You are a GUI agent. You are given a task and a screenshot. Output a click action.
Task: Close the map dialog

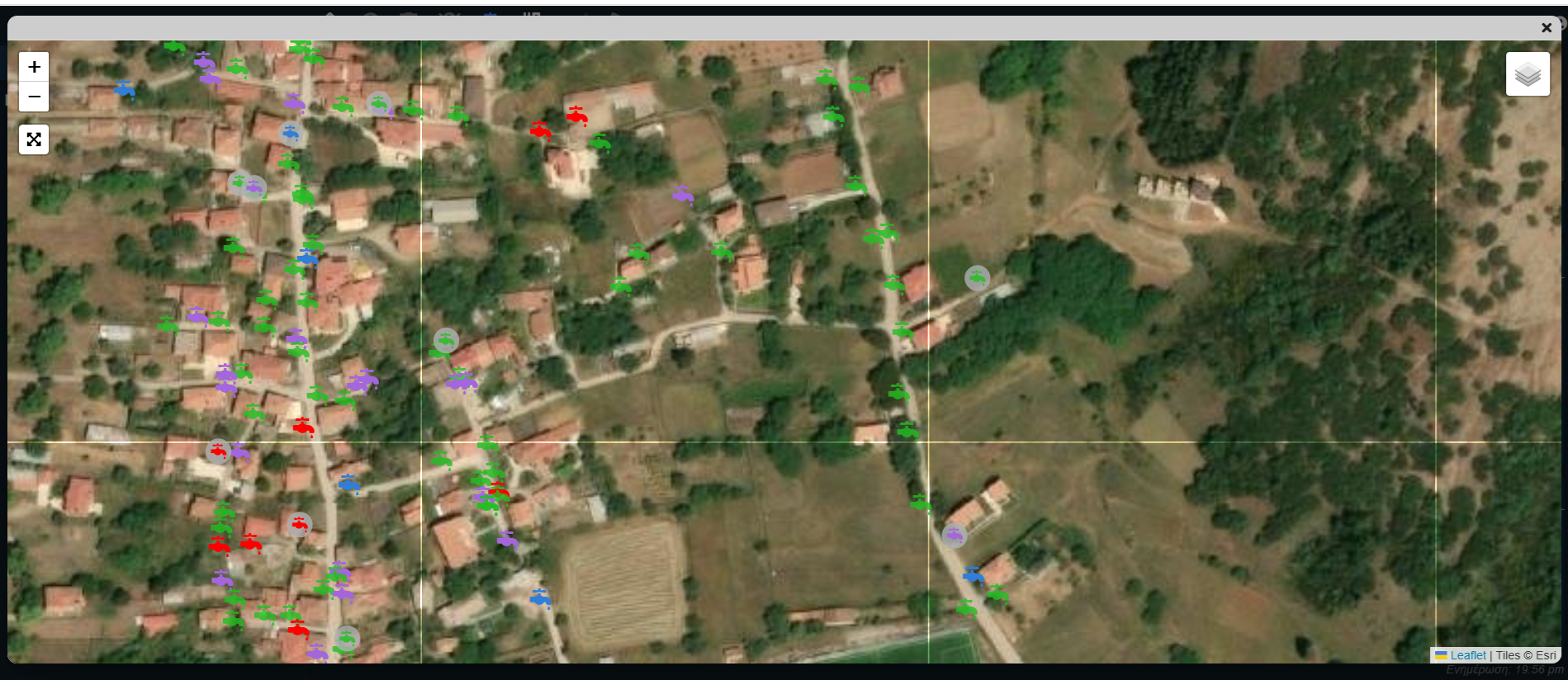coord(1547,28)
